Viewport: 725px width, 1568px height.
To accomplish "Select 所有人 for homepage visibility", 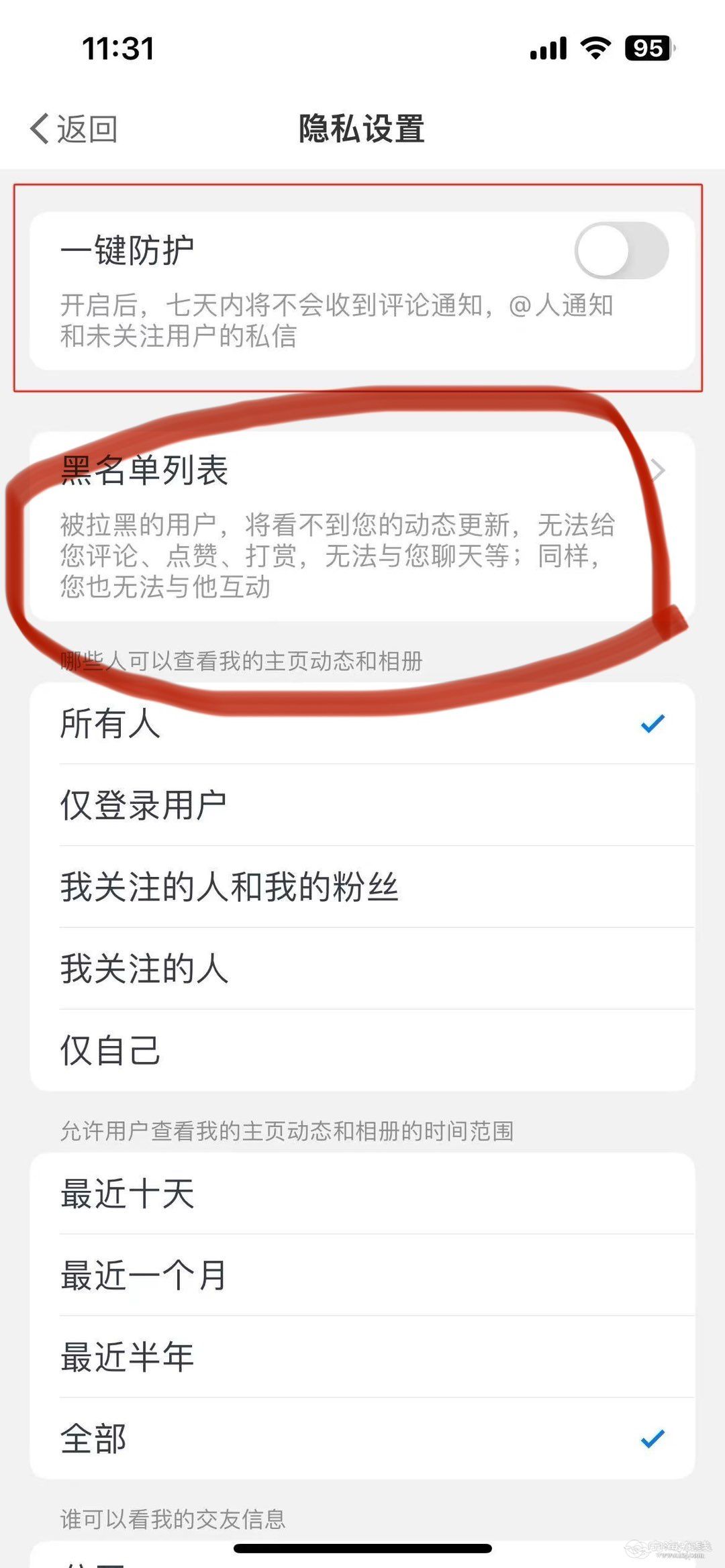I will (361, 723).
